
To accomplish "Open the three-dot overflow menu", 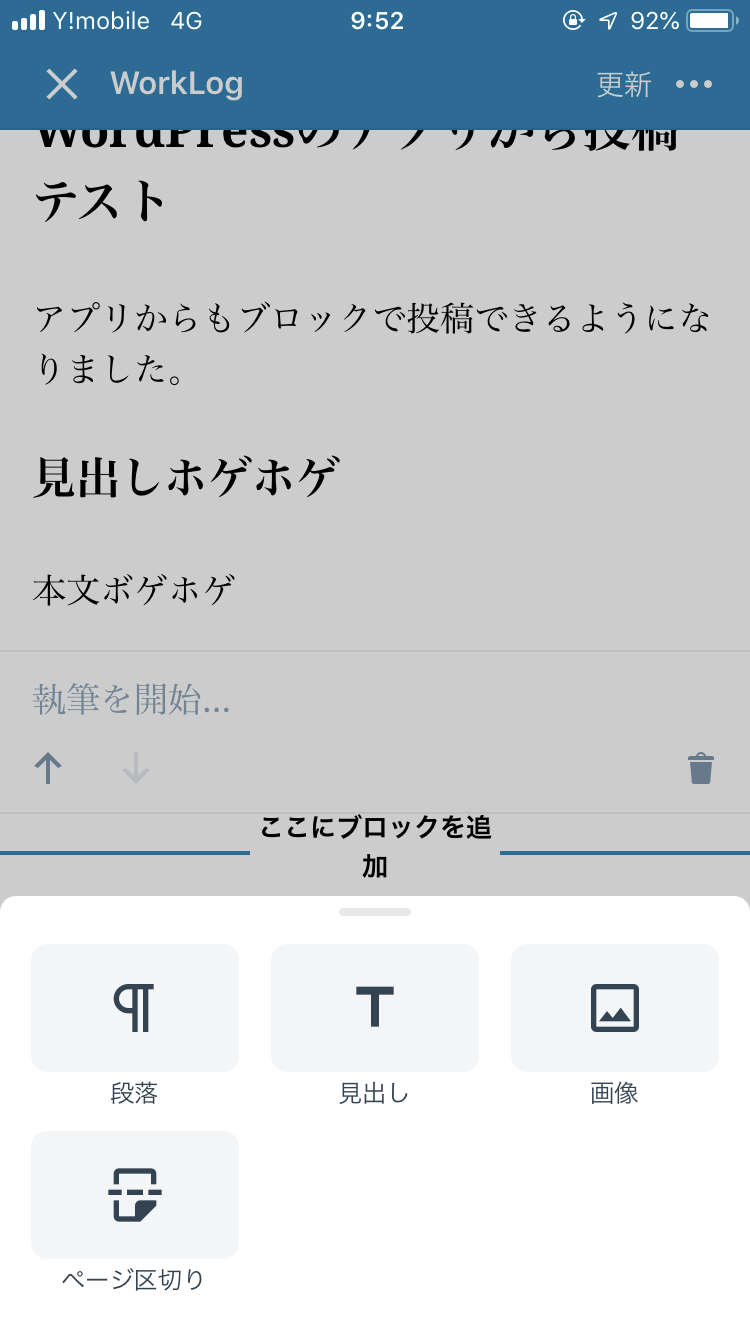I will (694, 84).
